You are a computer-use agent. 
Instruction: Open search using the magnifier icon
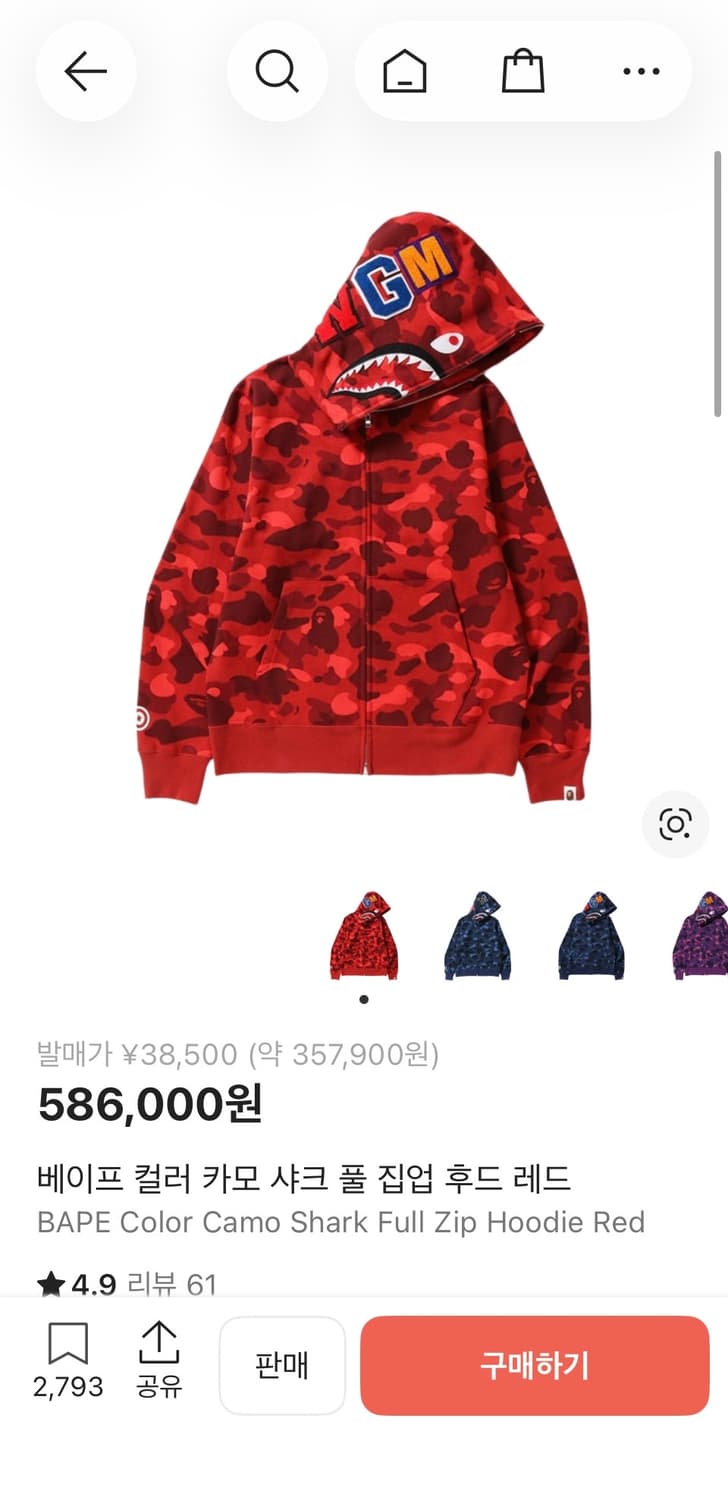click(x=277, y=71)
